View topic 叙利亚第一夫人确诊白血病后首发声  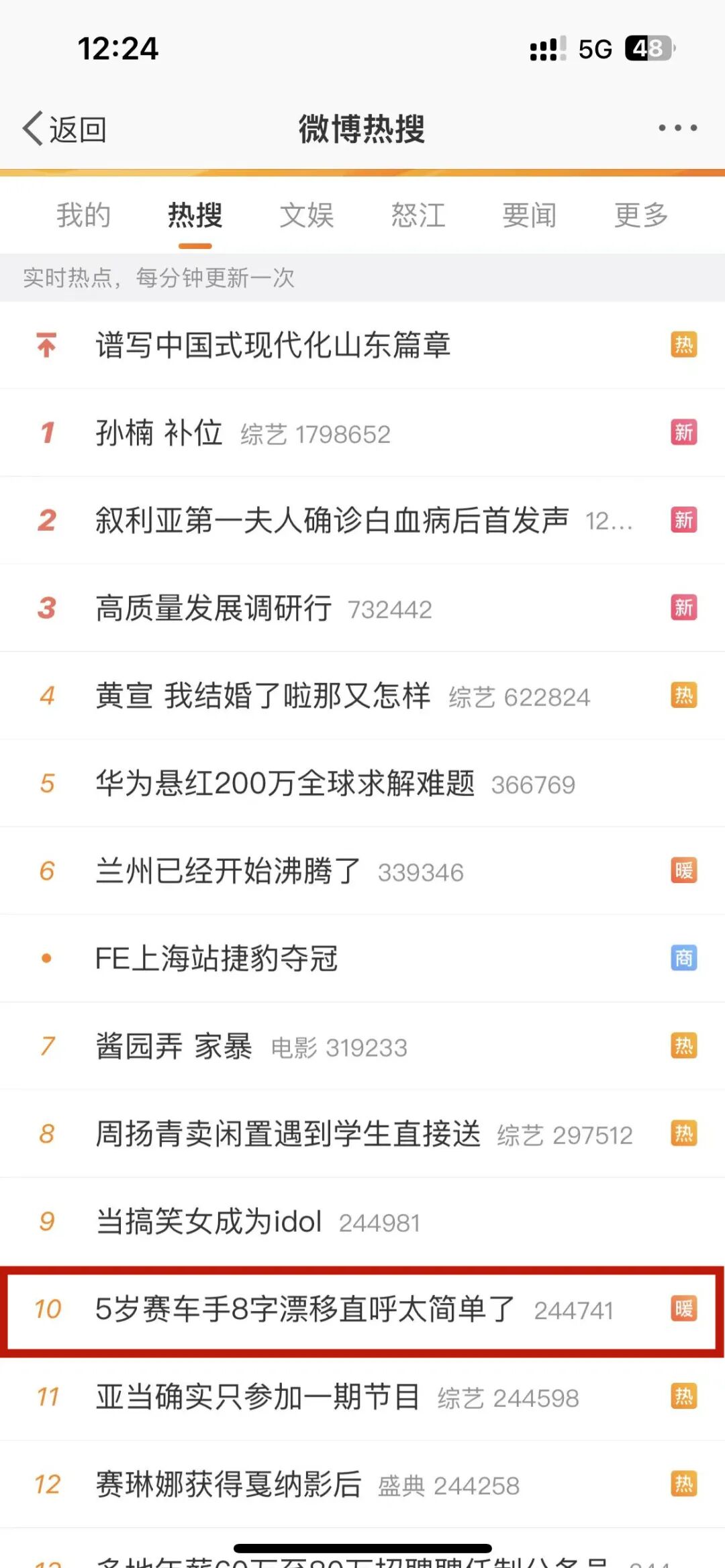coord(332,521)
